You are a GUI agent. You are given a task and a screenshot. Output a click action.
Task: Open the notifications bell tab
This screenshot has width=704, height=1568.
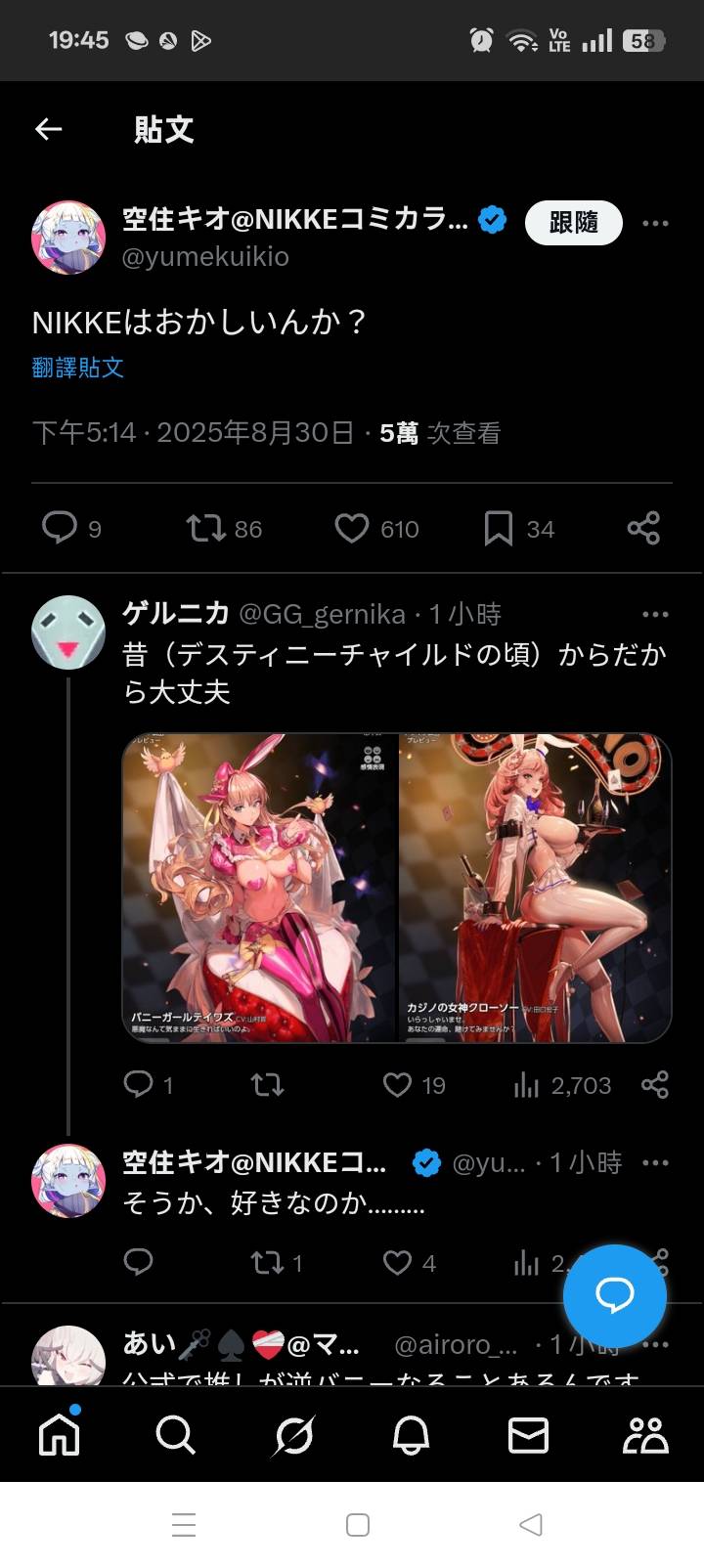[411, 1435]
